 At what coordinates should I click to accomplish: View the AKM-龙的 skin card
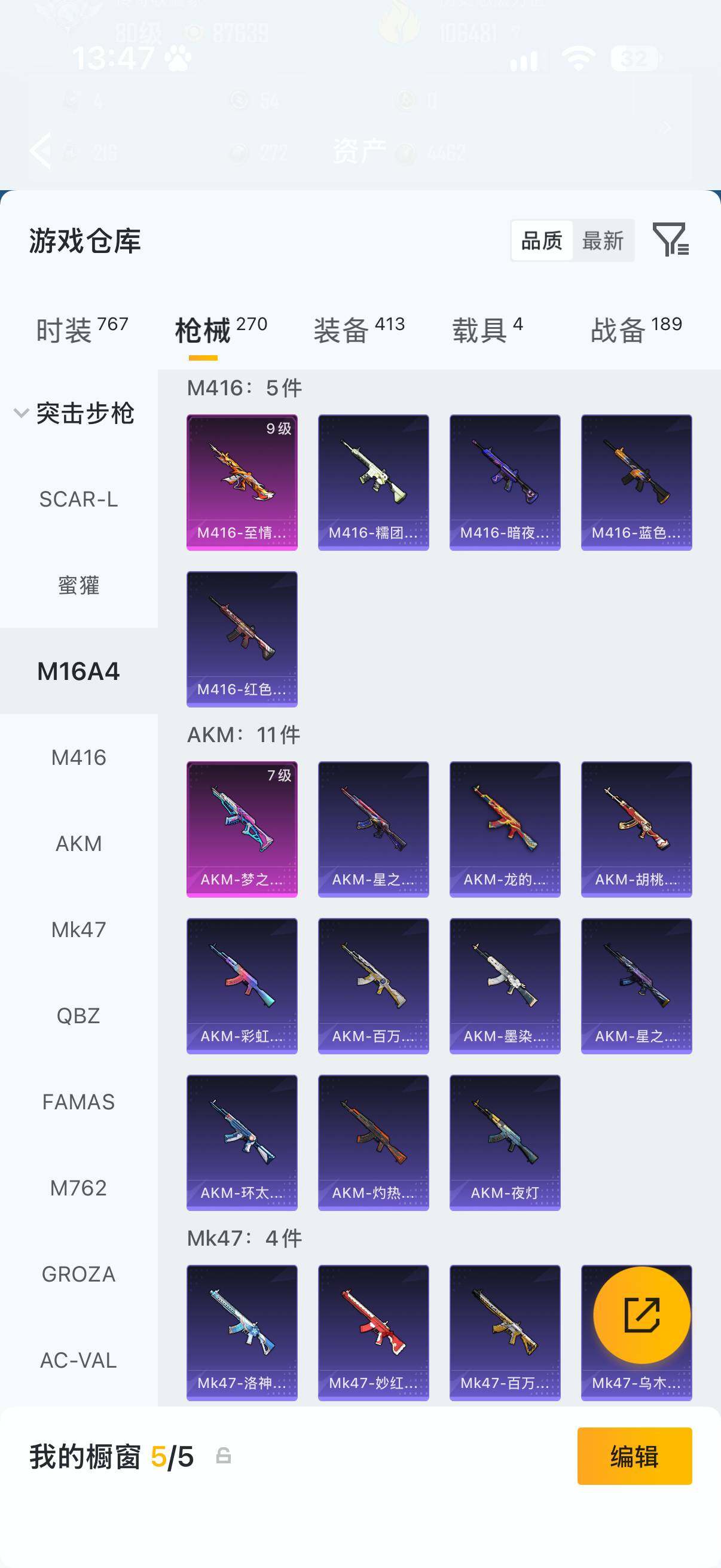click(x=505, y=829)
